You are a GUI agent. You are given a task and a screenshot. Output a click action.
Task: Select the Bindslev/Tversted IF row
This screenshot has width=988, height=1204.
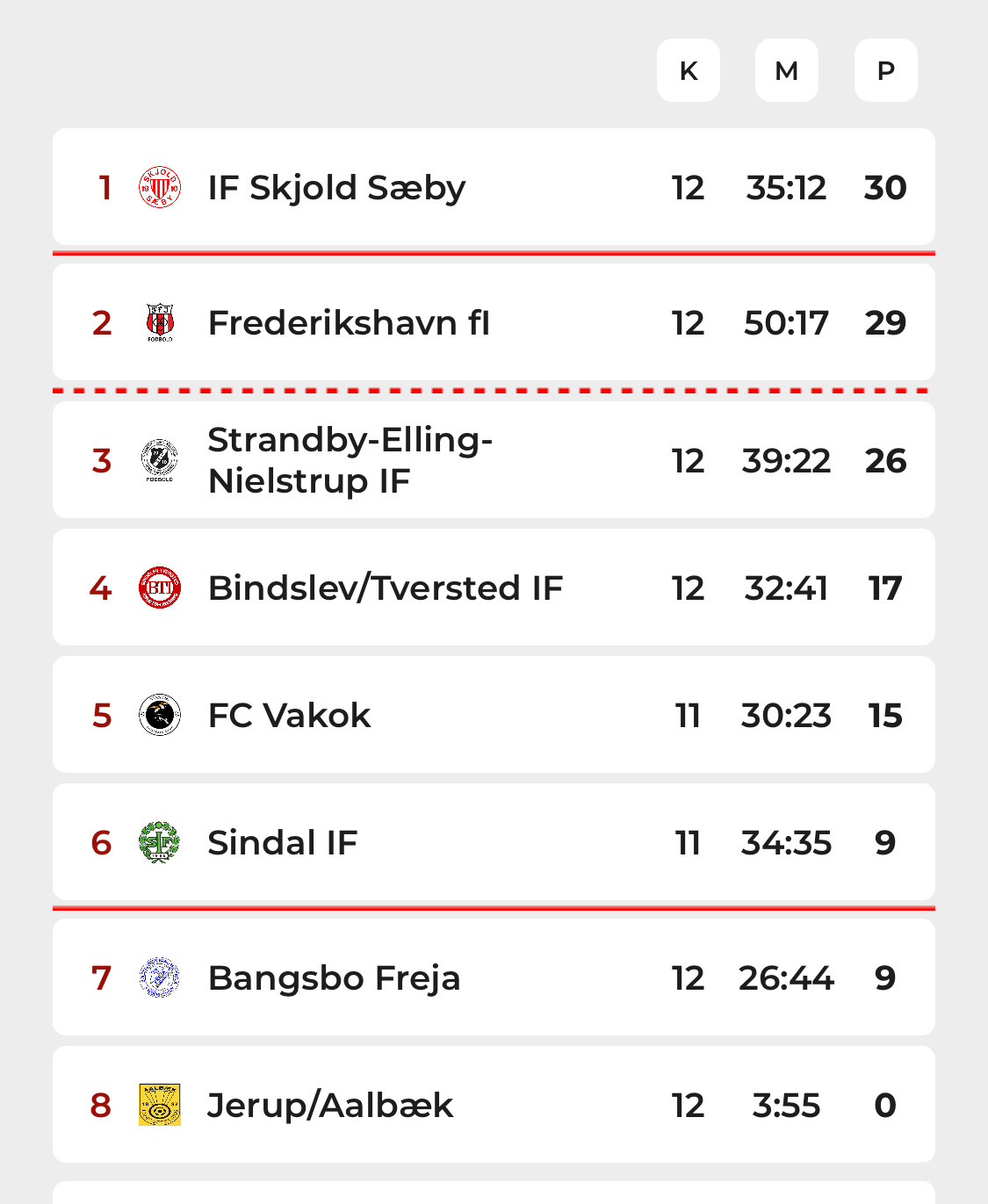[494, 587]
